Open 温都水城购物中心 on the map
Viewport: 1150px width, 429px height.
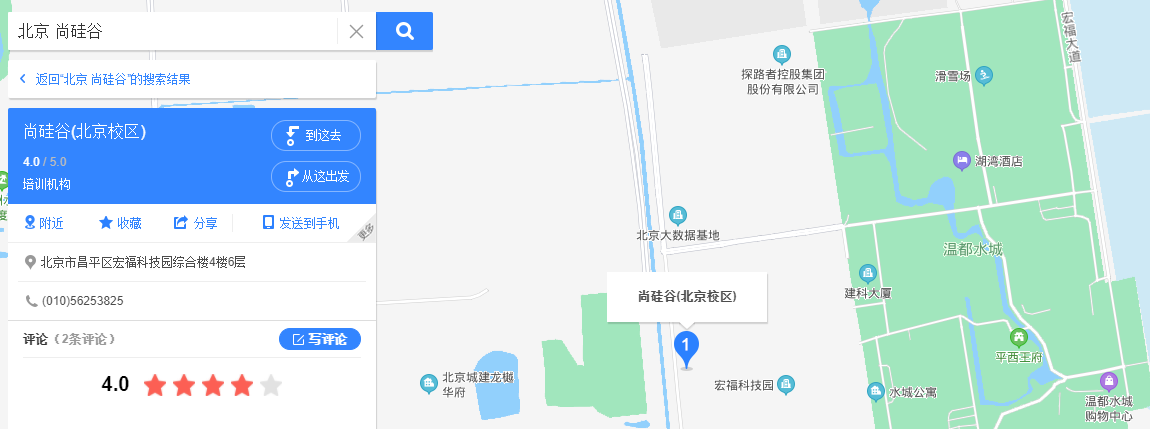tap(1108, 382)
